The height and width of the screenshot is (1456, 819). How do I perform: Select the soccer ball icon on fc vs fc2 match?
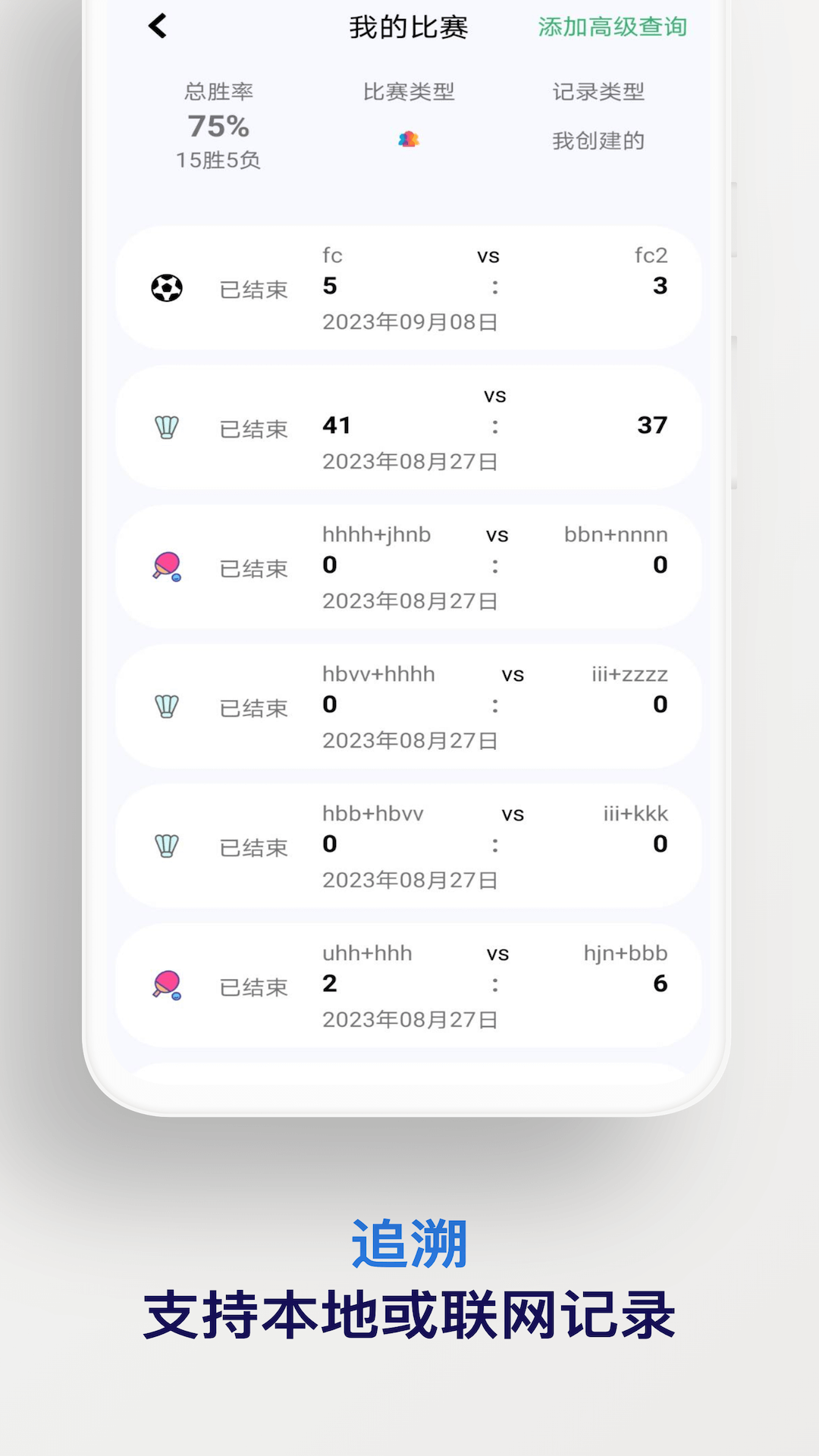coord(165,287)
